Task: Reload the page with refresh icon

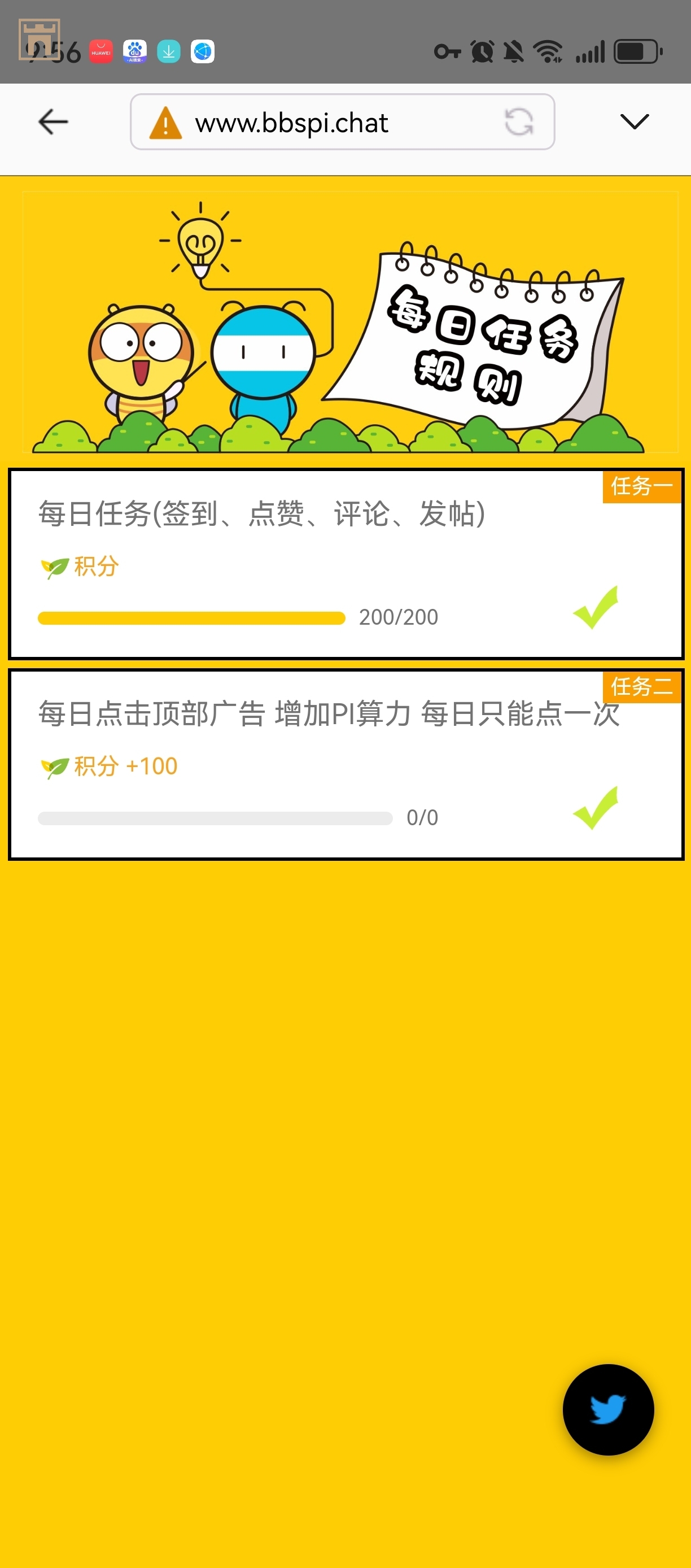Action: 519,122
